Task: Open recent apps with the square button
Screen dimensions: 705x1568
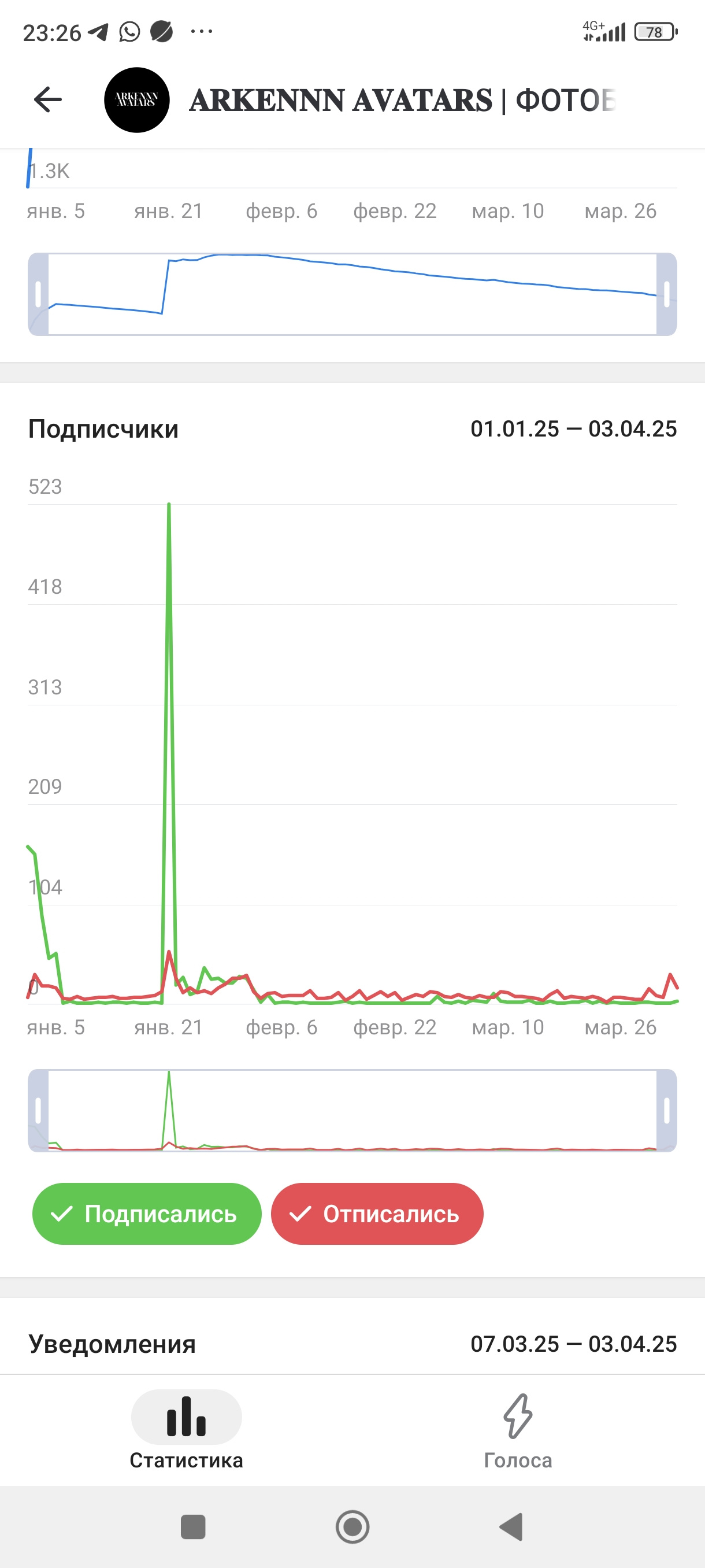Action: click(x=193, y=1526)
